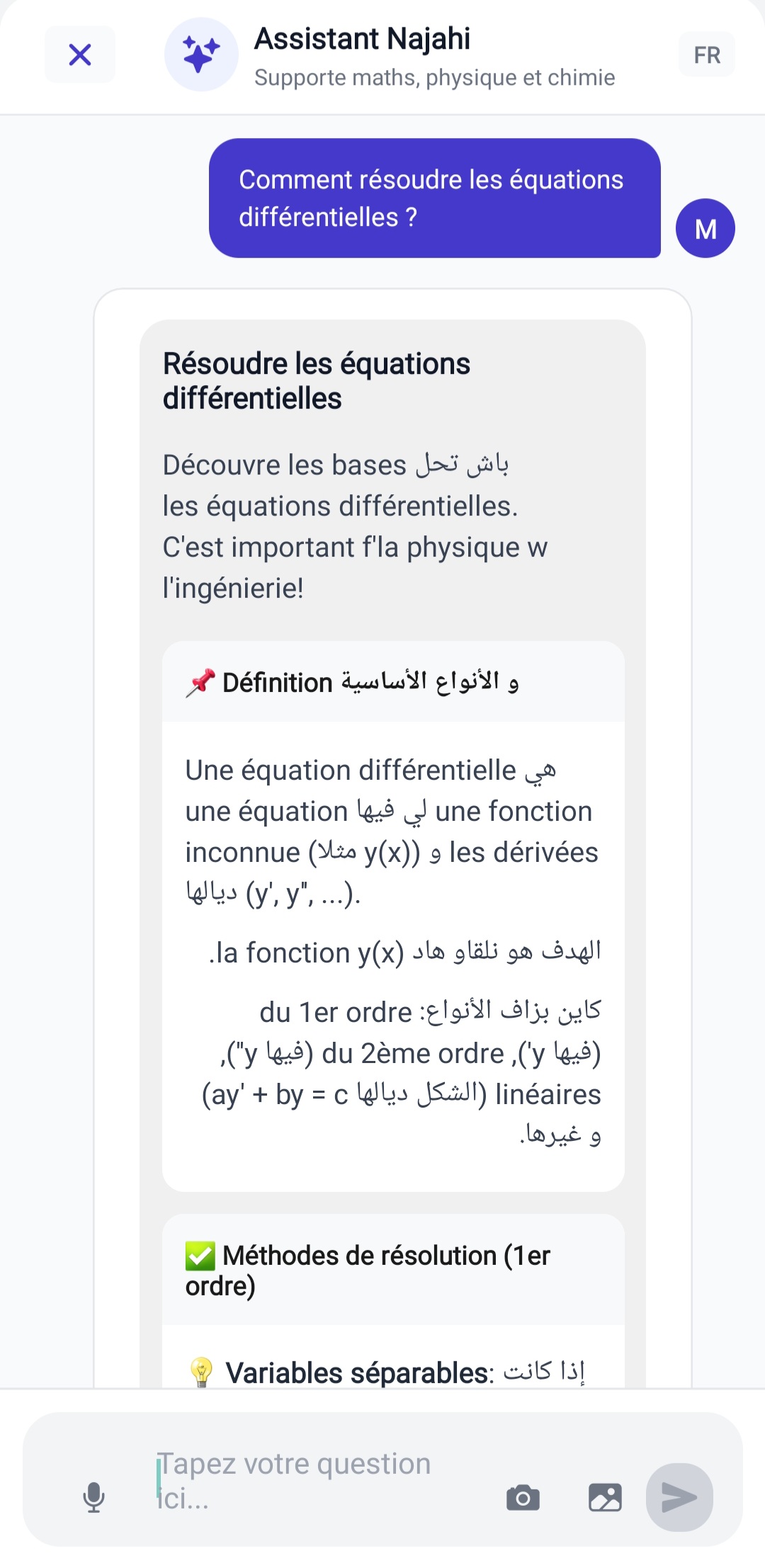Screen dimensions: 765x1568
Task: Close the Assistant Najahi chat window
Action: pos(79,54)
